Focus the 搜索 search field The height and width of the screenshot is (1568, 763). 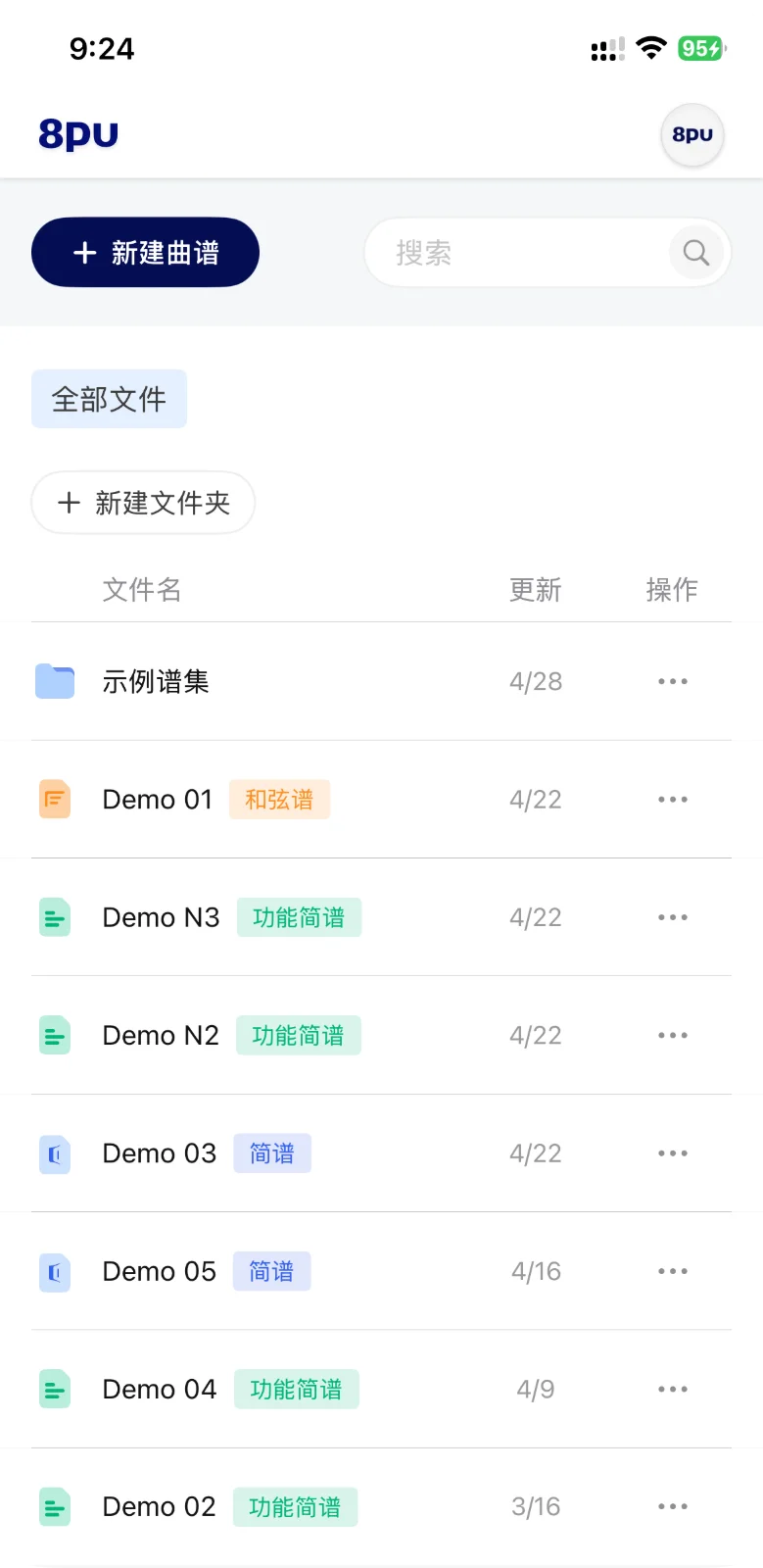(x=517, y=253)
